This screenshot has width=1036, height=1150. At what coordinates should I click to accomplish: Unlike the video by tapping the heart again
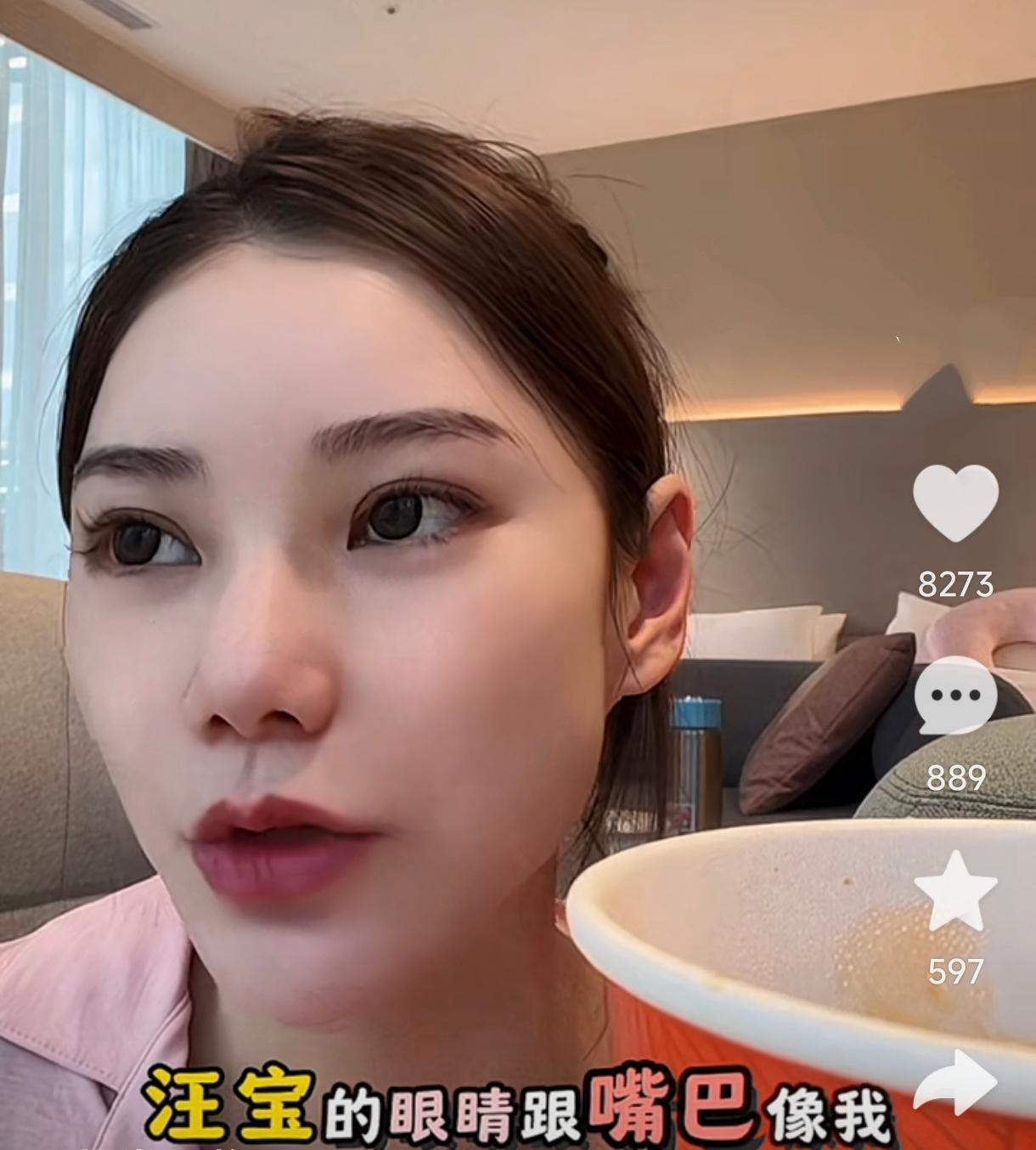956,506
